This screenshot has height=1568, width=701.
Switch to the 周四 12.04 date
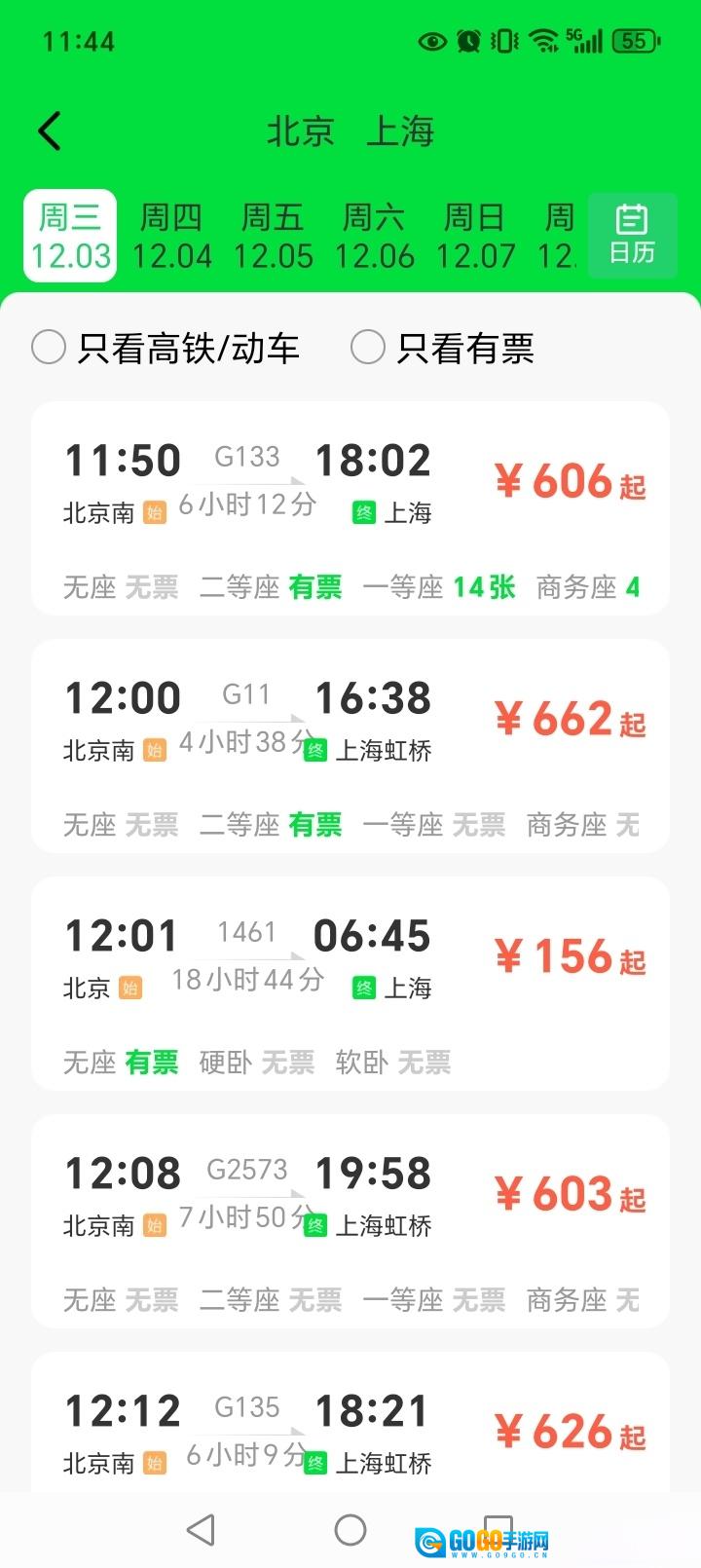point(171,237)
